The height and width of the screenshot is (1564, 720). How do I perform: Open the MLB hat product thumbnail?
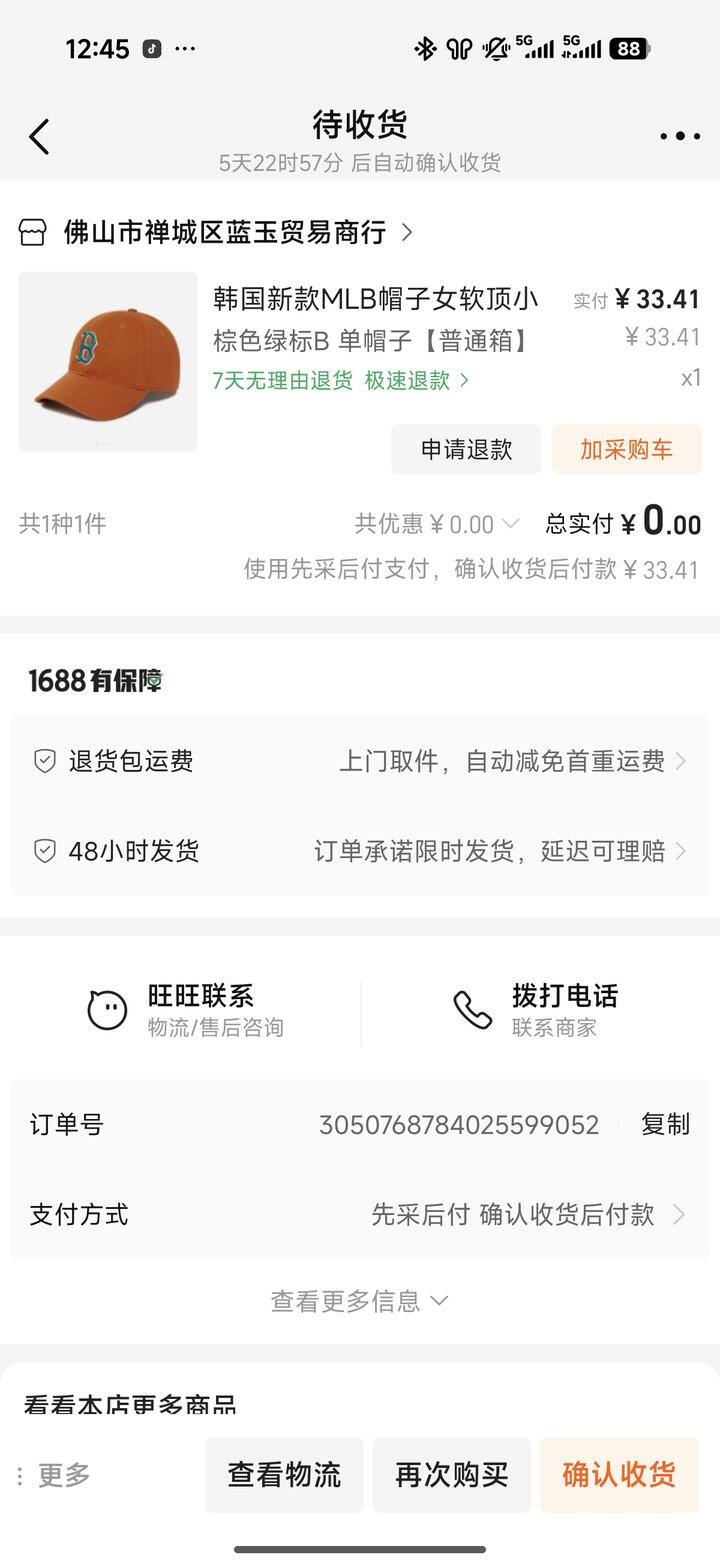click(108, 361)
